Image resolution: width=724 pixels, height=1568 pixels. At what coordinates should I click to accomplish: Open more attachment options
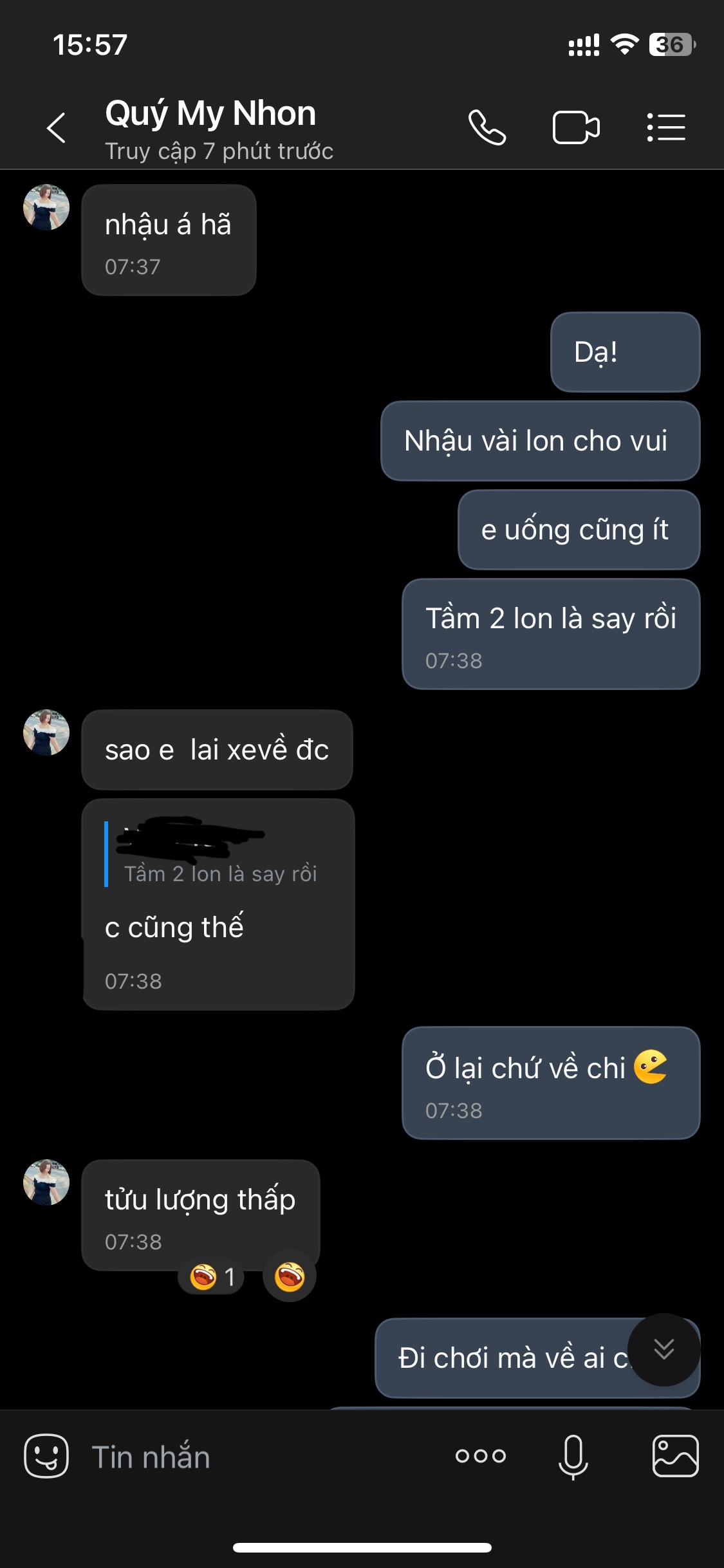[x=481, y=1456]
